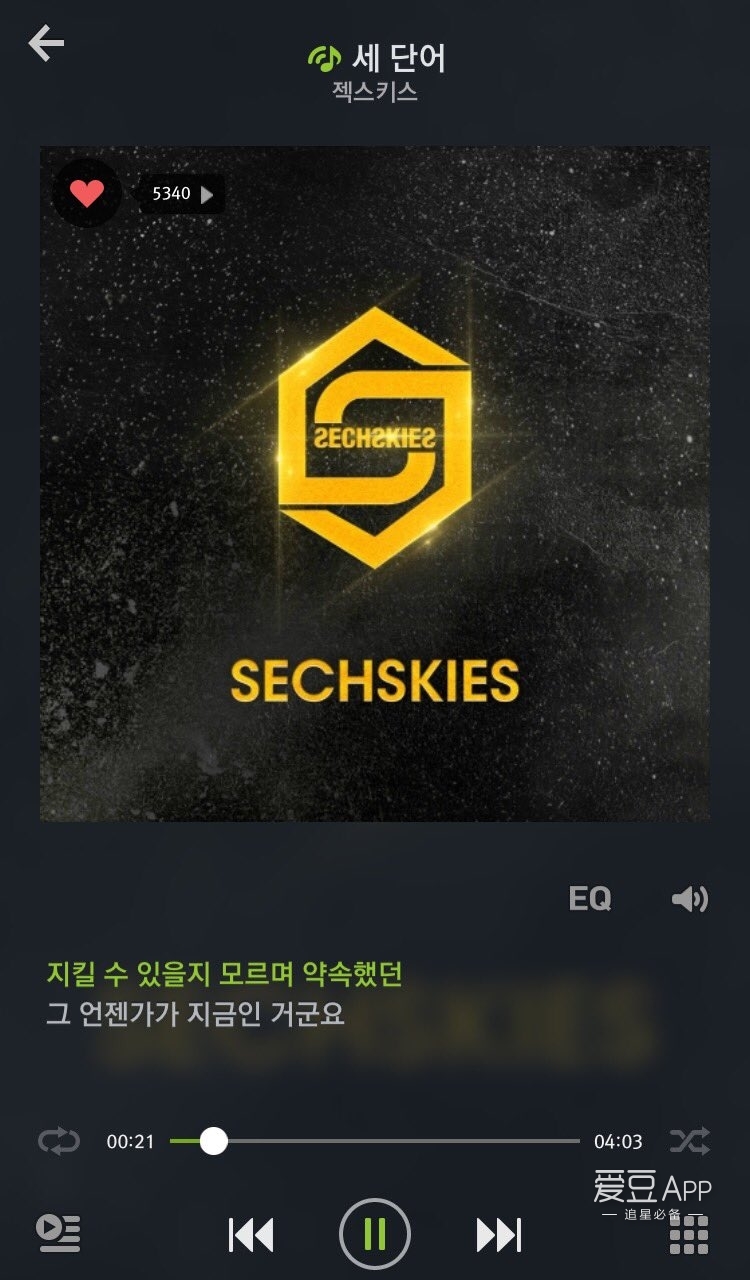Tap the speaker volume icon
This screenshot has width=750, height=1280.
tap(689, 899)
